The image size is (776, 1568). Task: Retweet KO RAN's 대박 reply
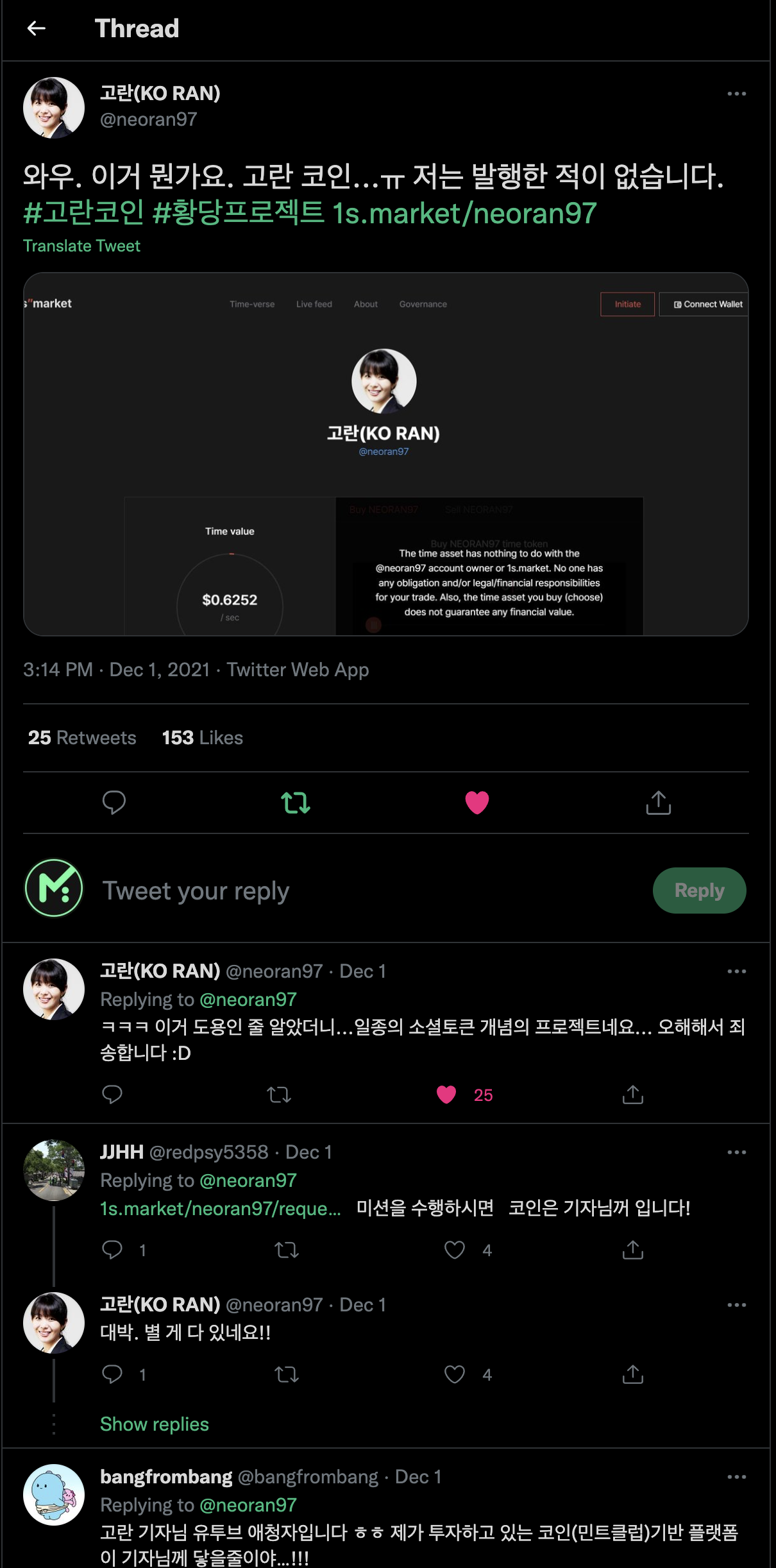click(x=287, y=1374)
